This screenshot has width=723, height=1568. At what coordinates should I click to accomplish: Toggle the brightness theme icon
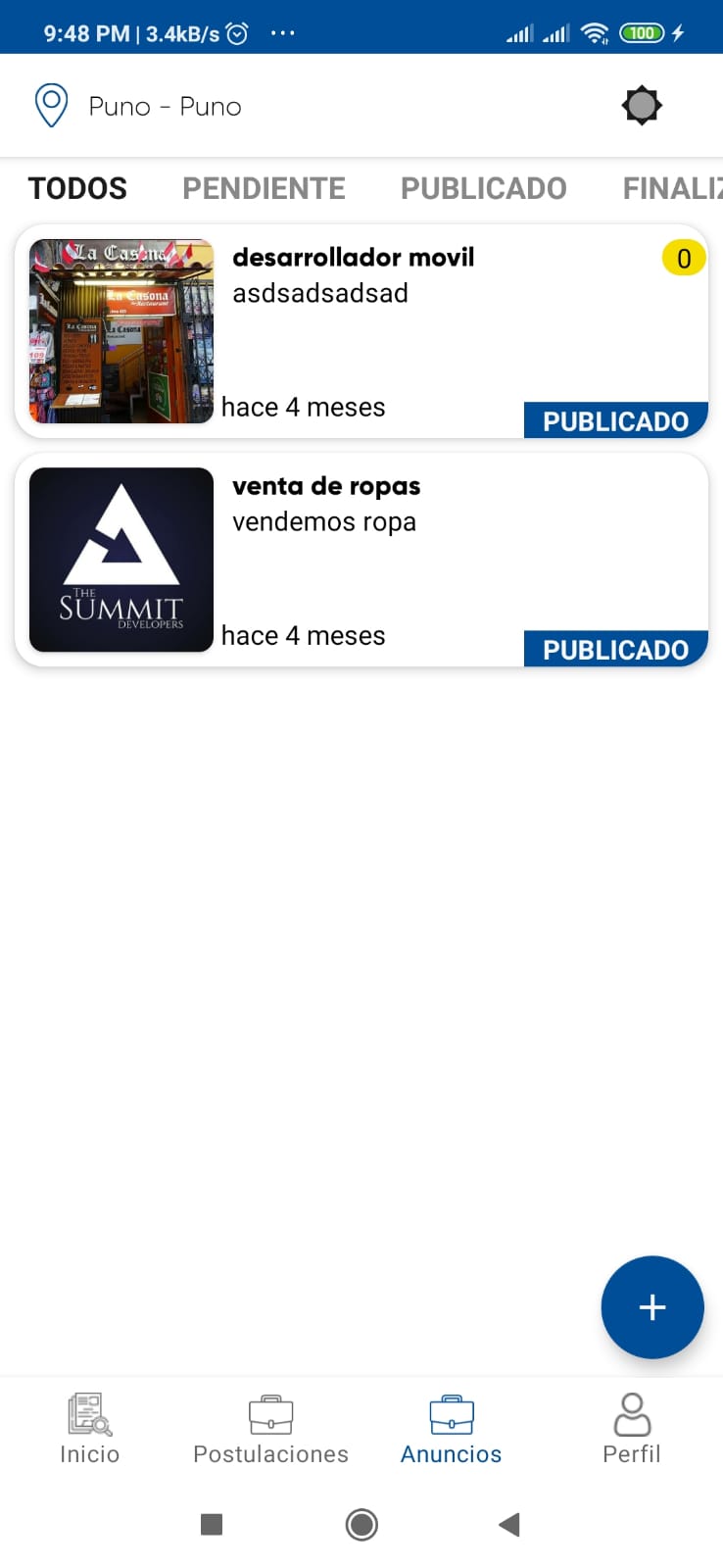pos(642,106)
